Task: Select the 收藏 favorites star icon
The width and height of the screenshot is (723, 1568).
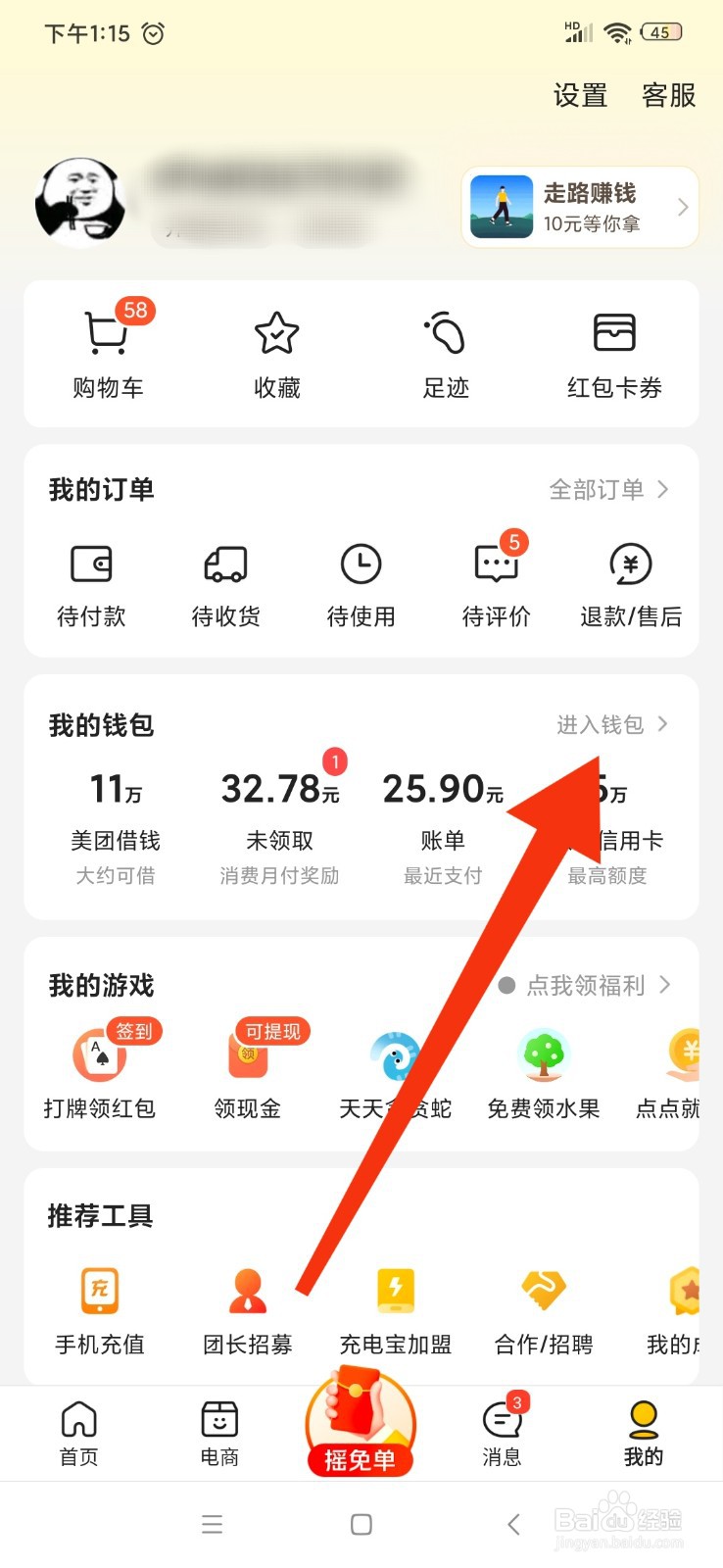Action: tap(276, 348)
